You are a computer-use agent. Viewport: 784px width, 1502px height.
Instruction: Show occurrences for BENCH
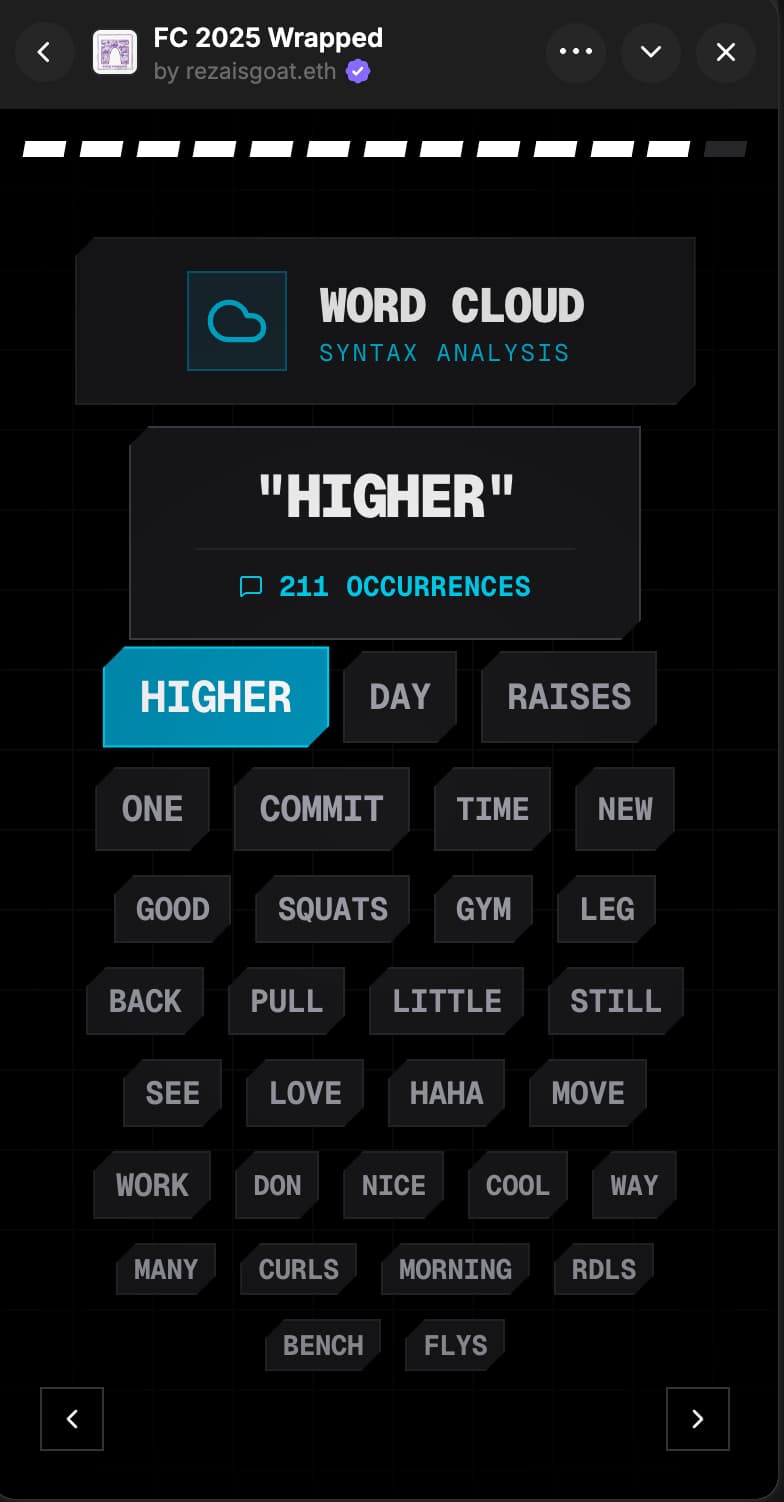point(322,1345)
